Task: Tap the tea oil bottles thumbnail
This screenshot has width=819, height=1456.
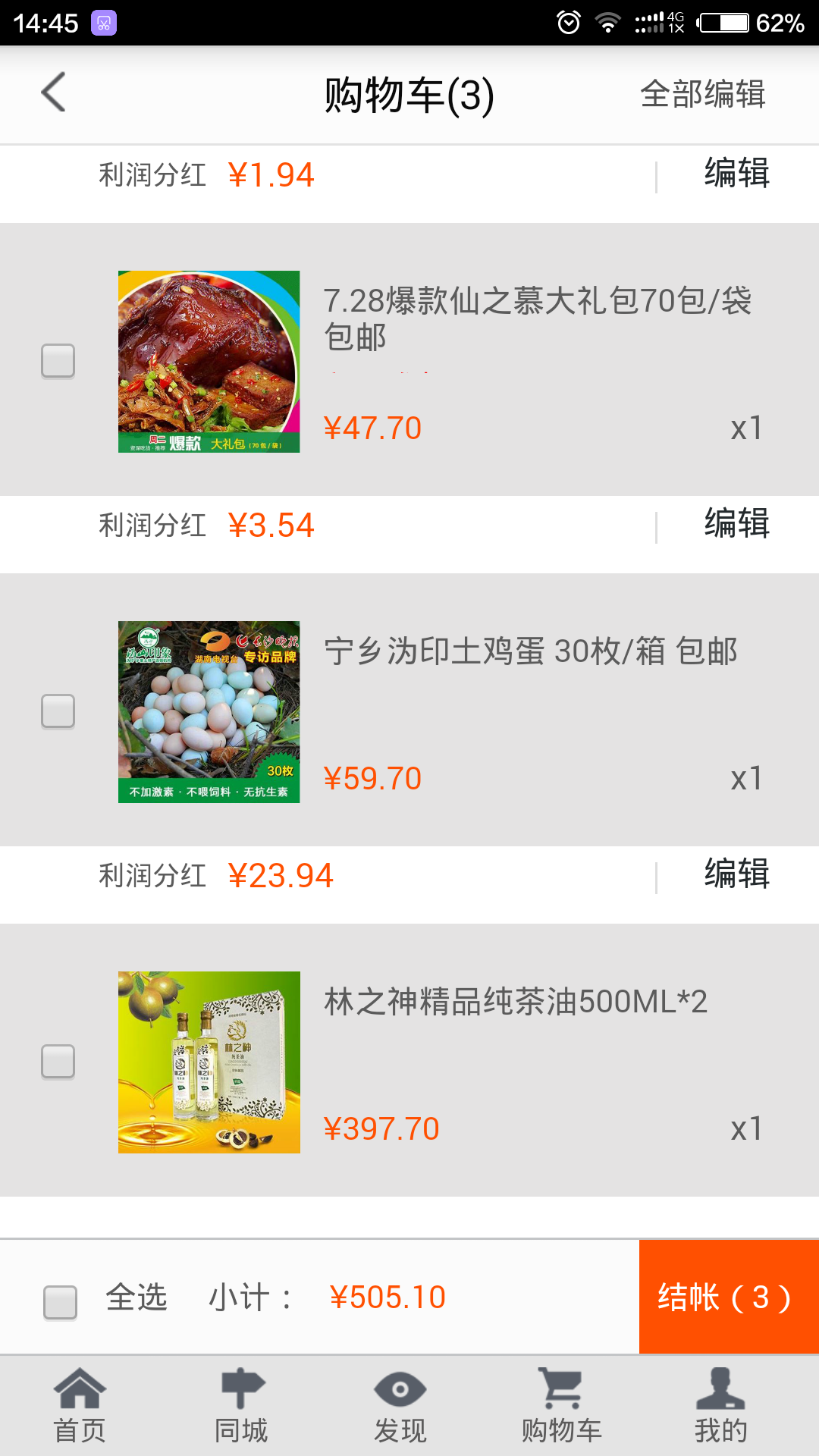Action: point(208,1062)
